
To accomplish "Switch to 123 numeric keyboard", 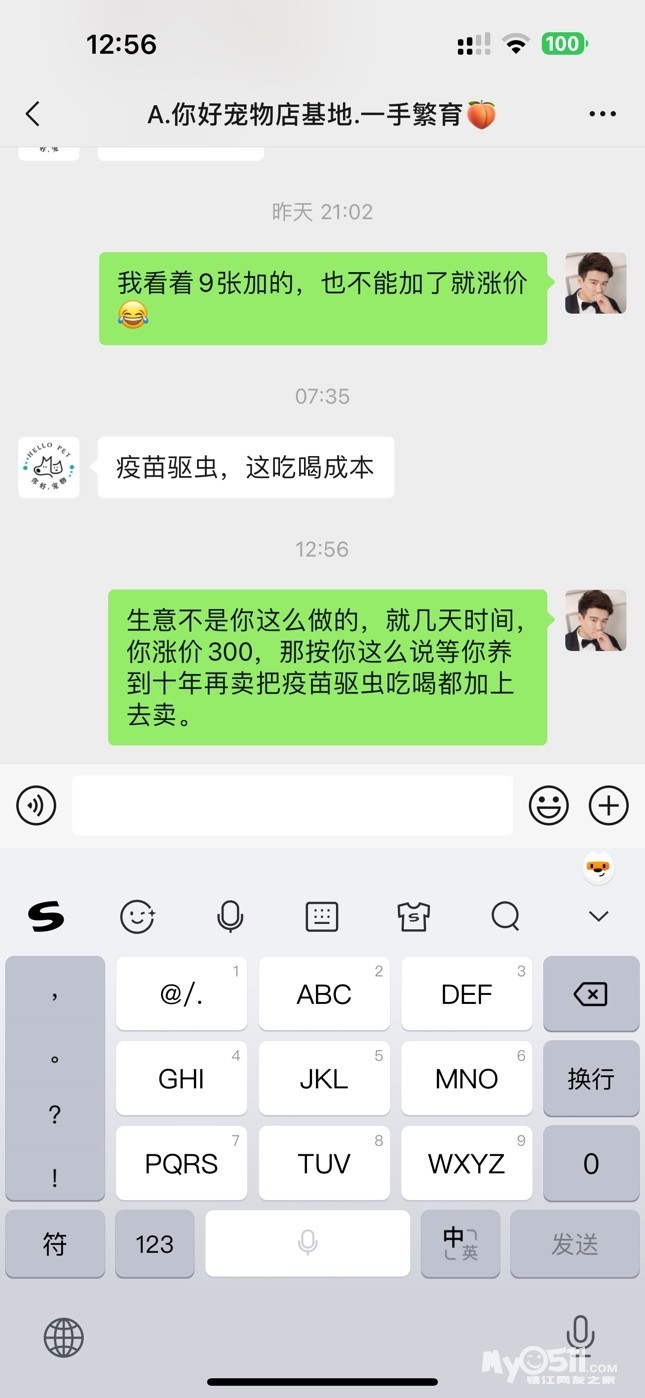I will (155, 1244).
